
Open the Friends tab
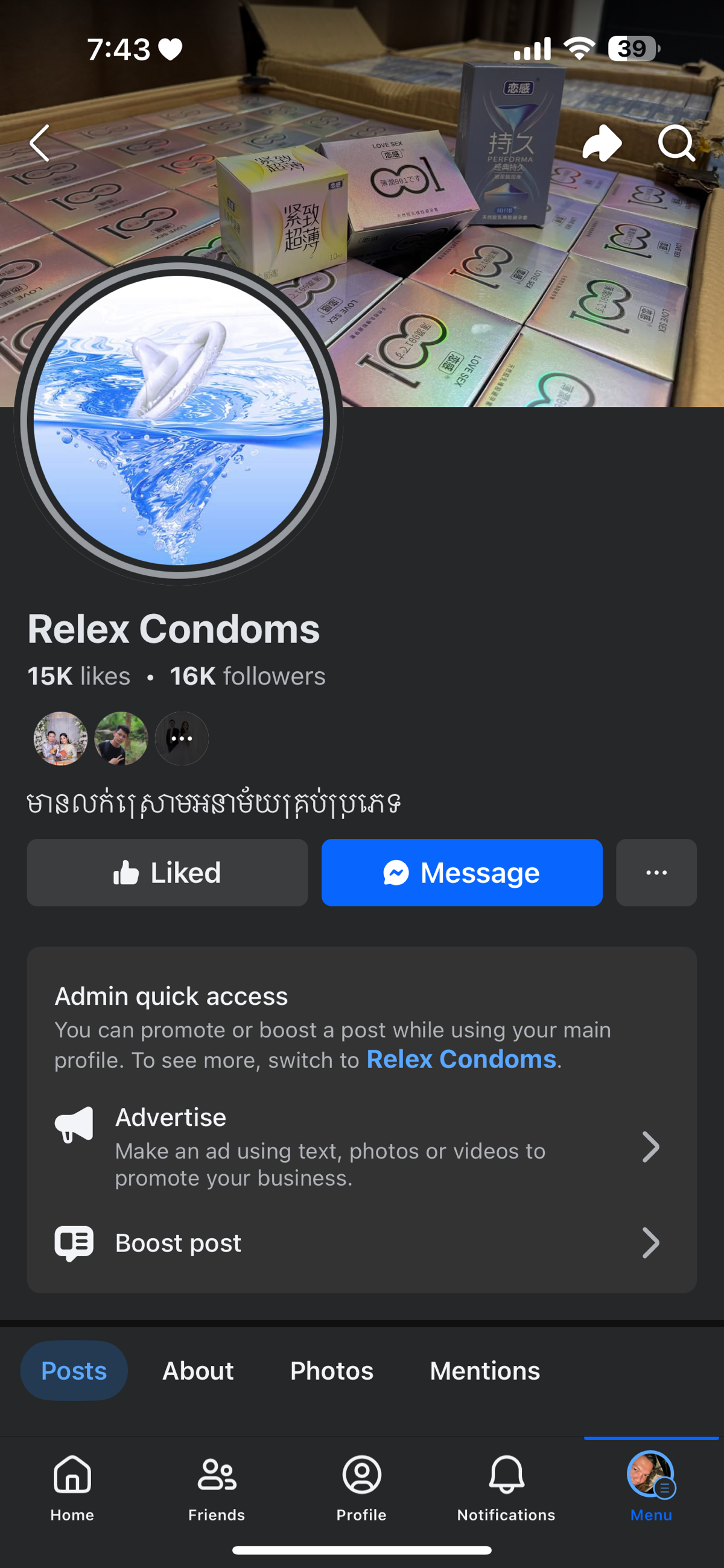click(217, 1488)
